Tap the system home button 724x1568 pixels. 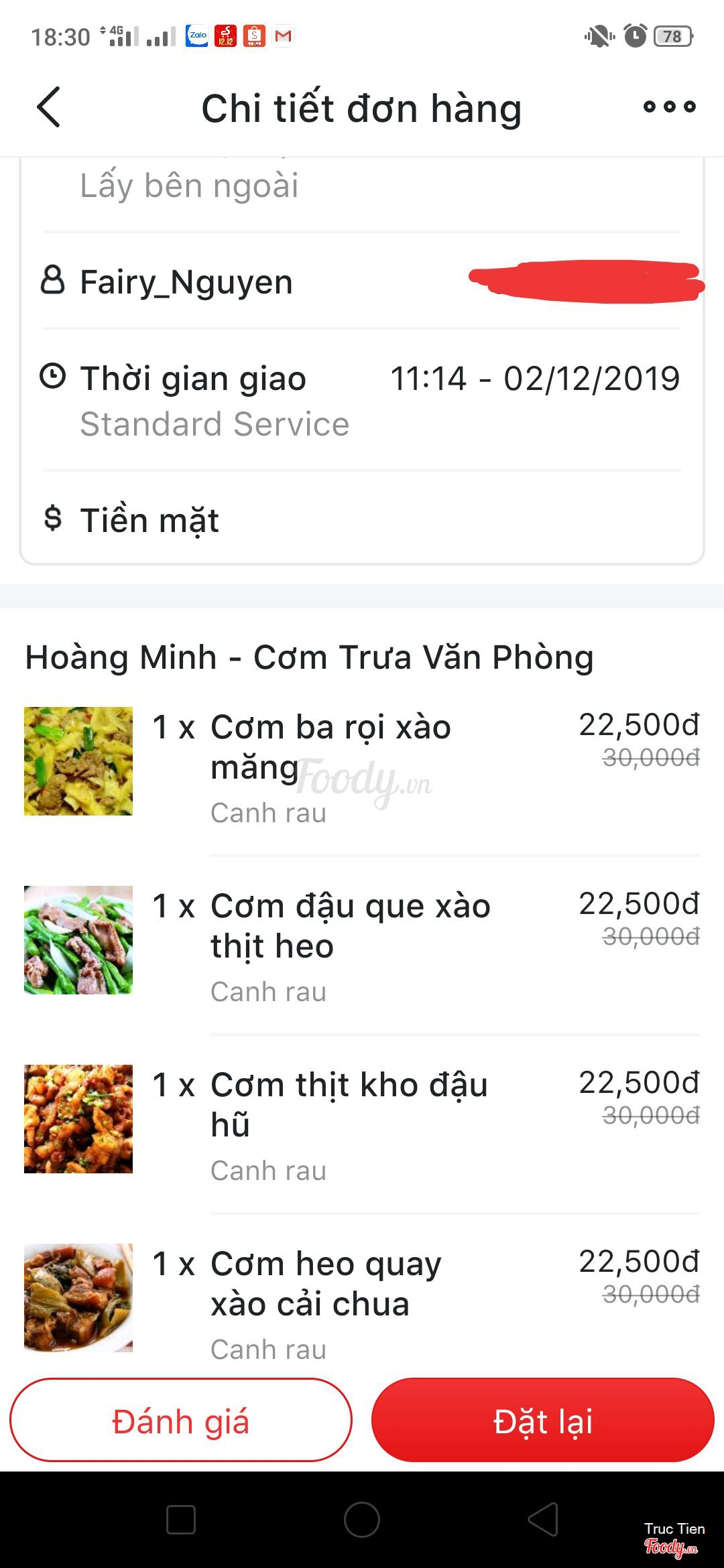click(362, 1519)
